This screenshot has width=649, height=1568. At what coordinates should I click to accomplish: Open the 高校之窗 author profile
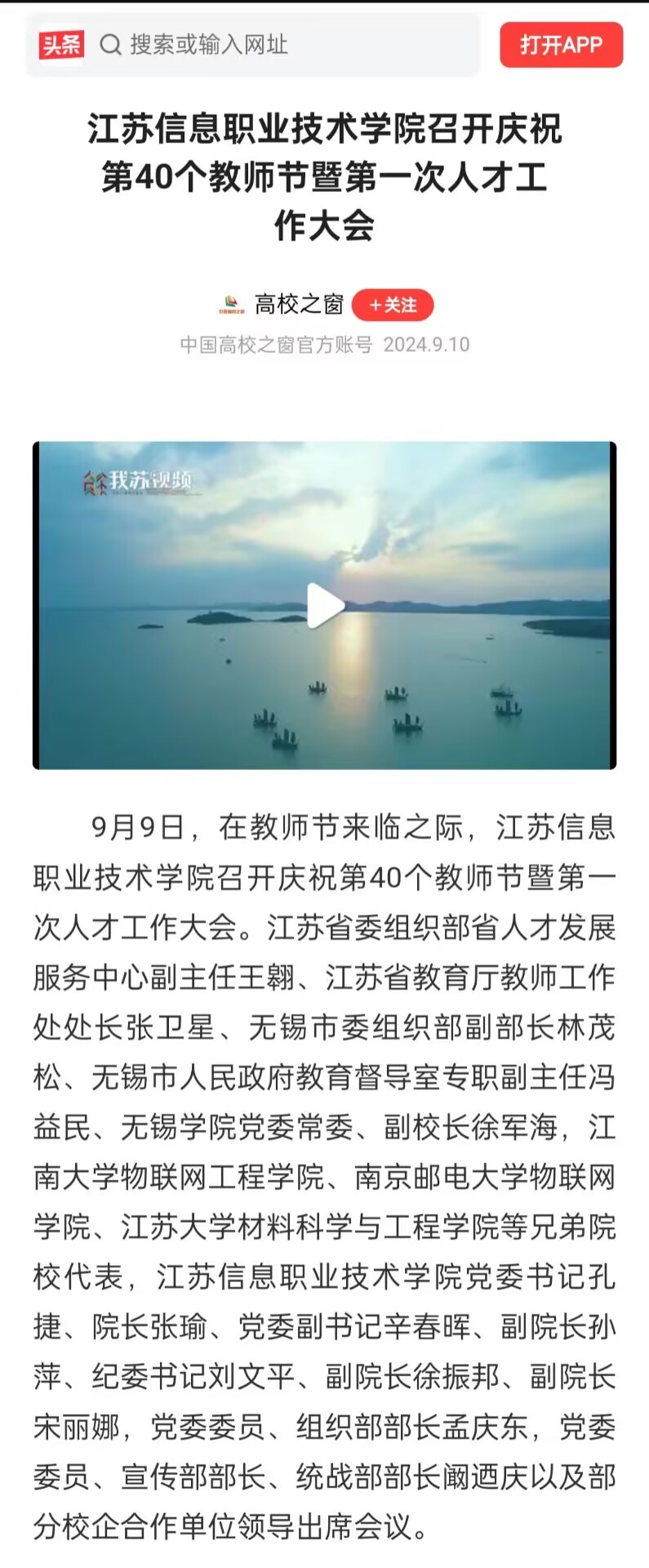298,305
